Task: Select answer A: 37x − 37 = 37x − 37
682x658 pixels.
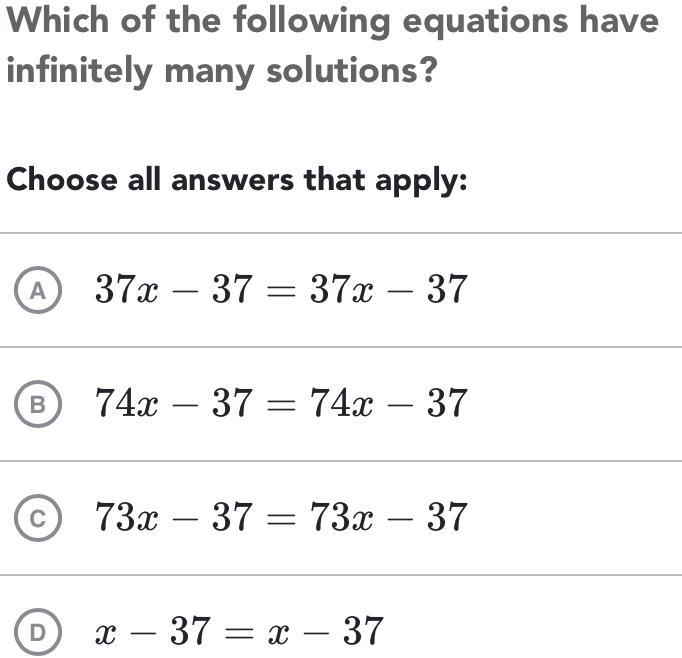Action: click(38, 290)
